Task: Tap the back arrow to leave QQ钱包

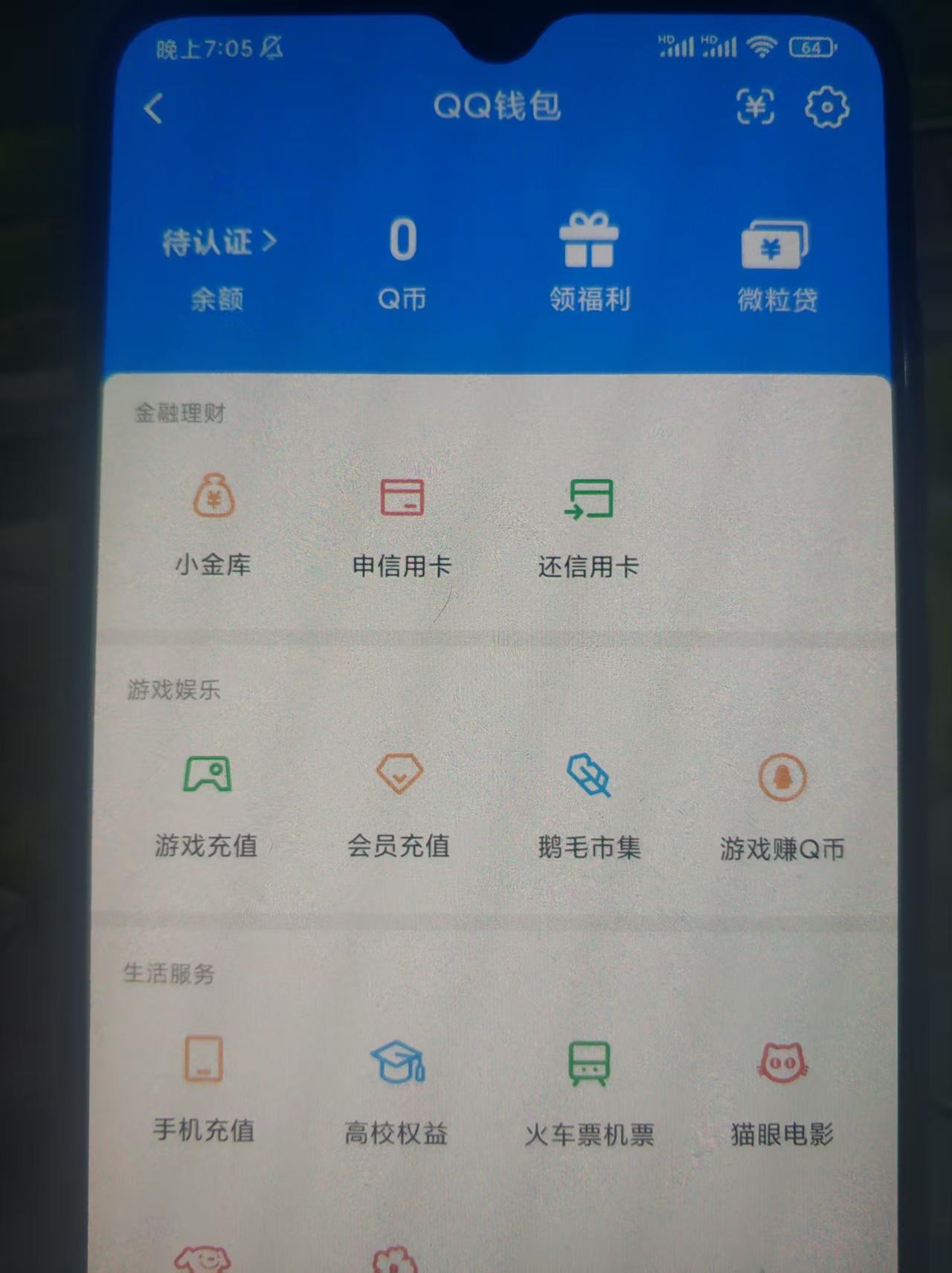Action: pyautogui.click(x=152, y=108)
